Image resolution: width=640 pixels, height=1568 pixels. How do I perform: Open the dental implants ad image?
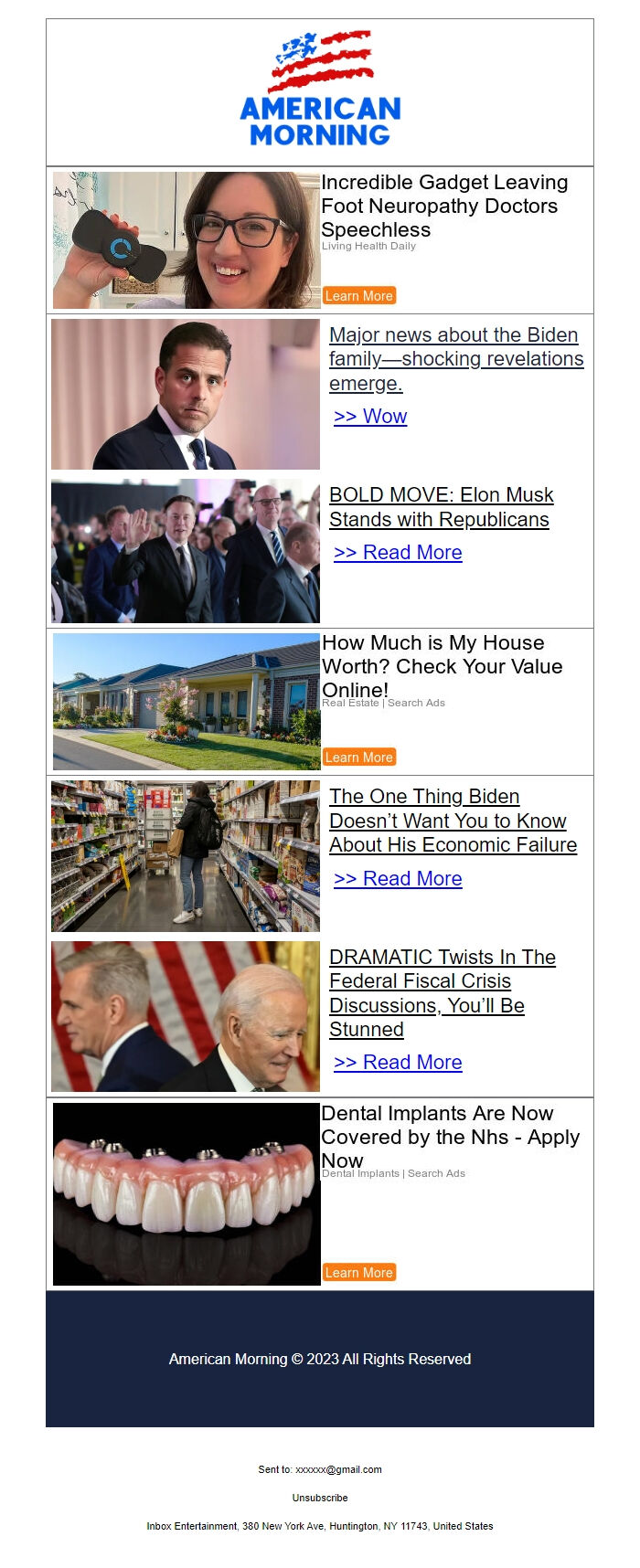pos(187,1194)
